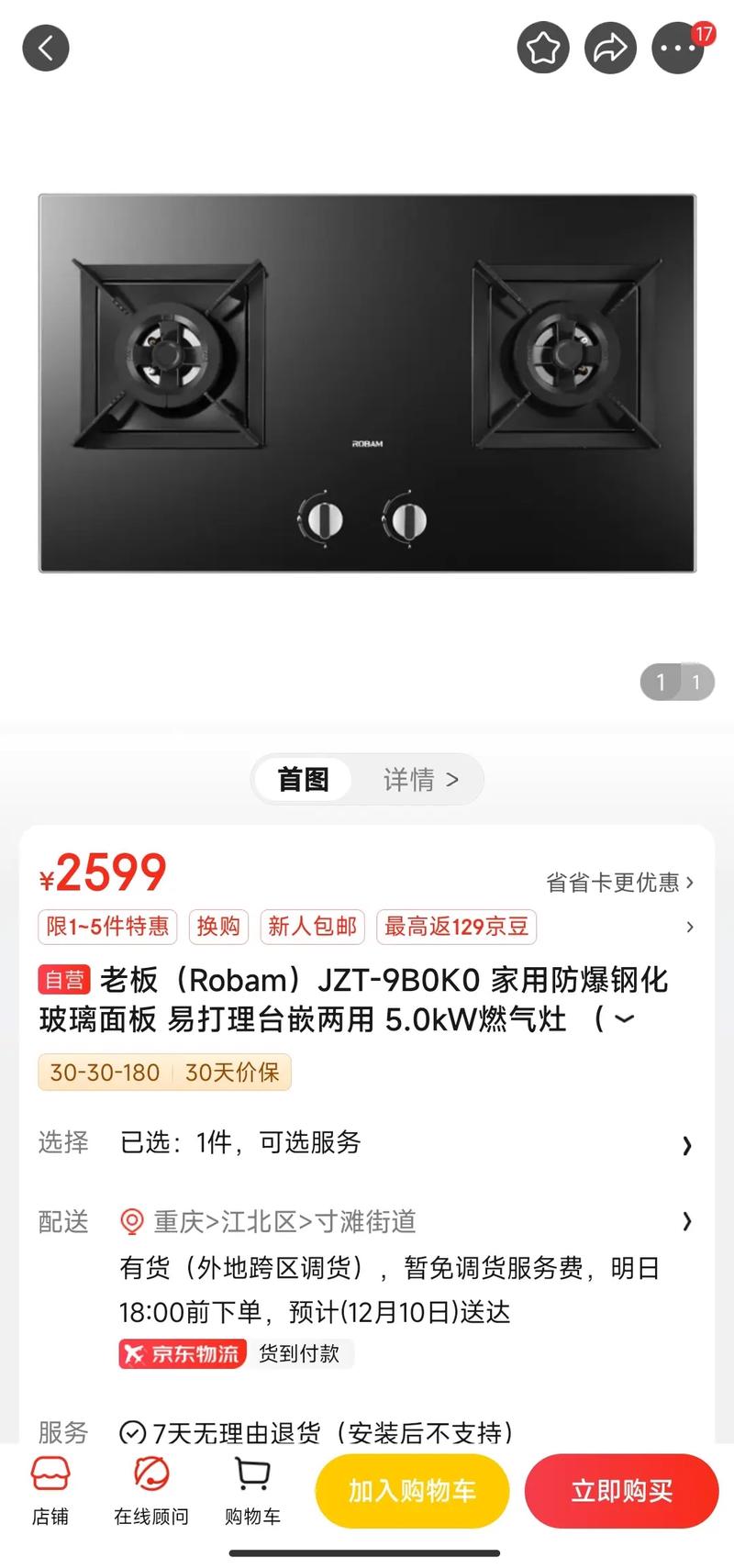The width and height of the screenshot is (734, 1568).
Task: Tap the red 立即购买 button
Action: click(x=621, y=1491)
